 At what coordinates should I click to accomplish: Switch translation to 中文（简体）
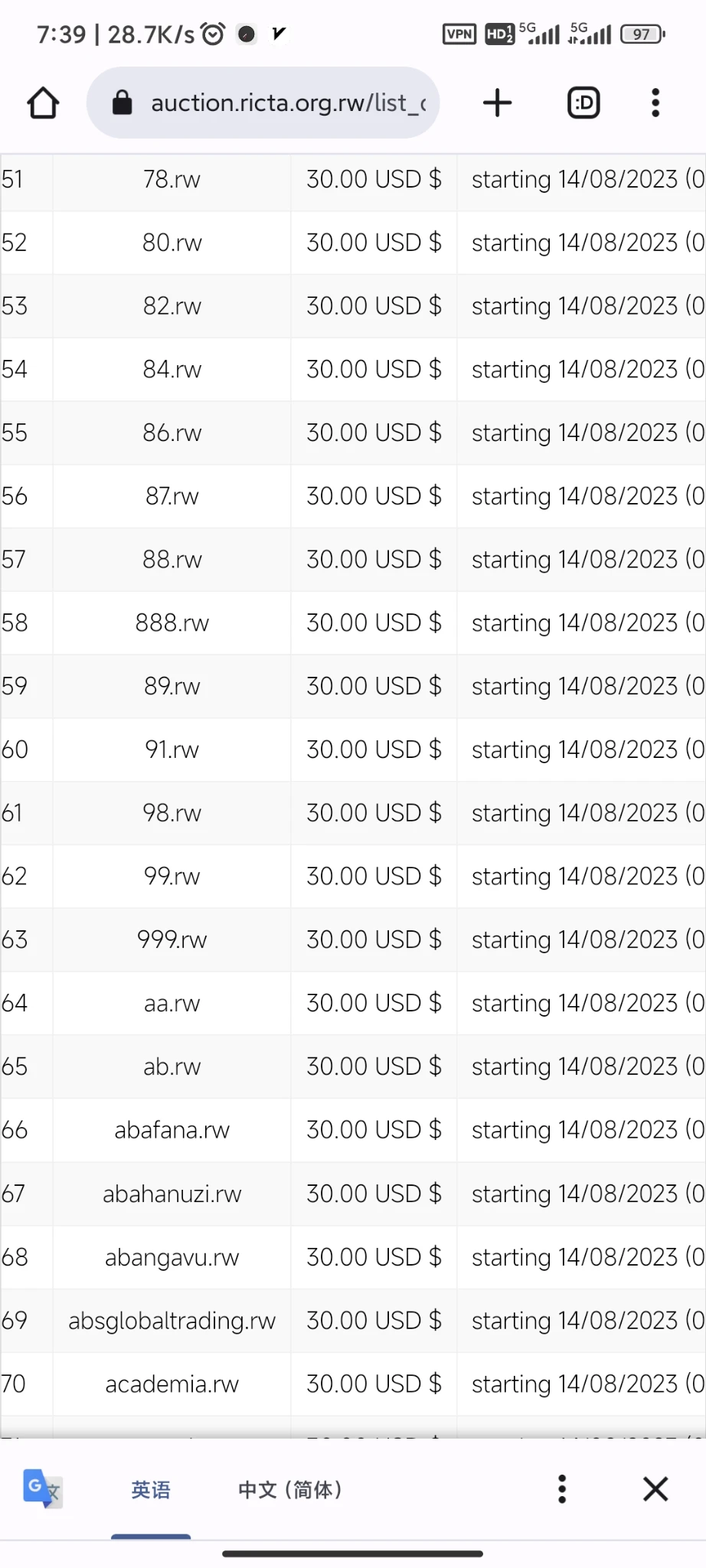click(x=290, y=1489)
